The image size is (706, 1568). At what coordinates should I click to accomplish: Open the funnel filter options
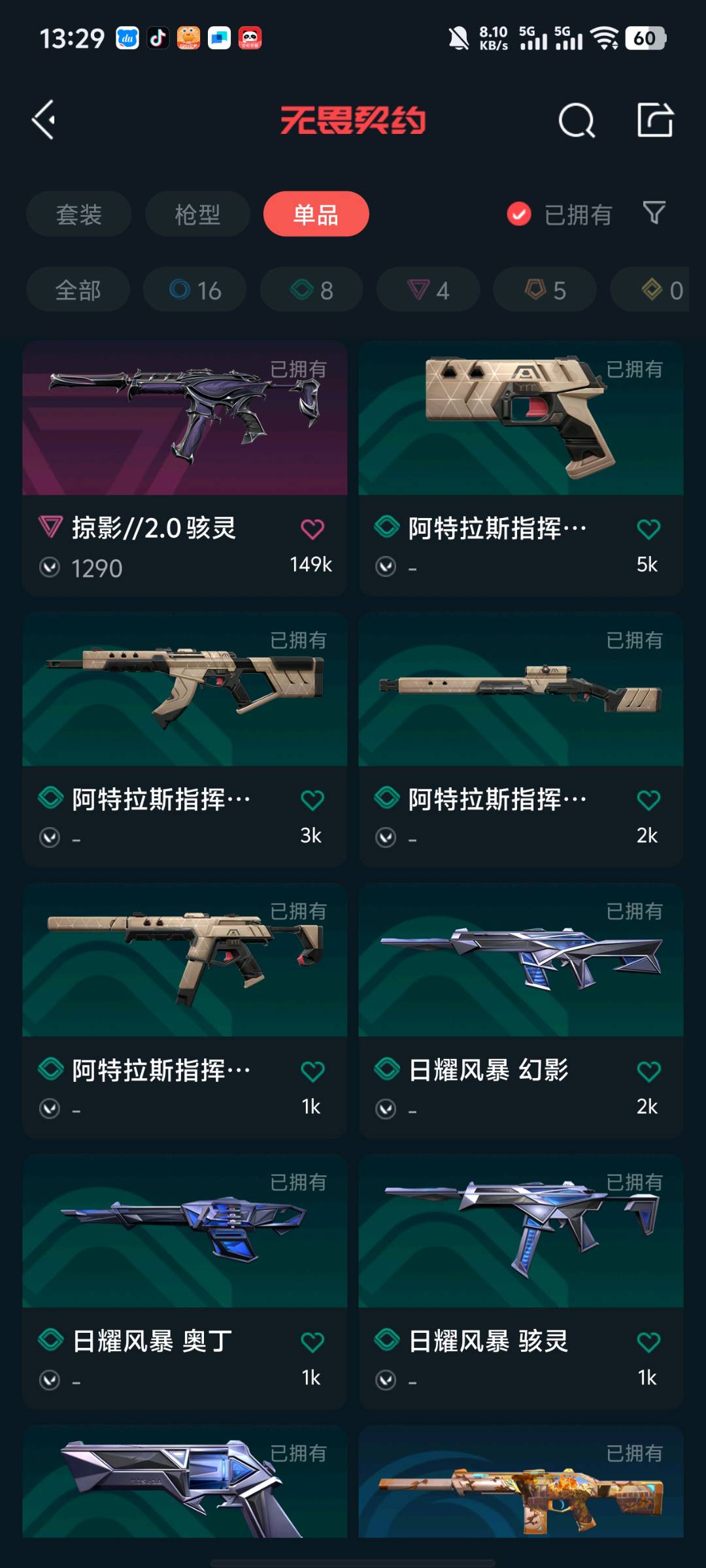(x=654, y=213)
